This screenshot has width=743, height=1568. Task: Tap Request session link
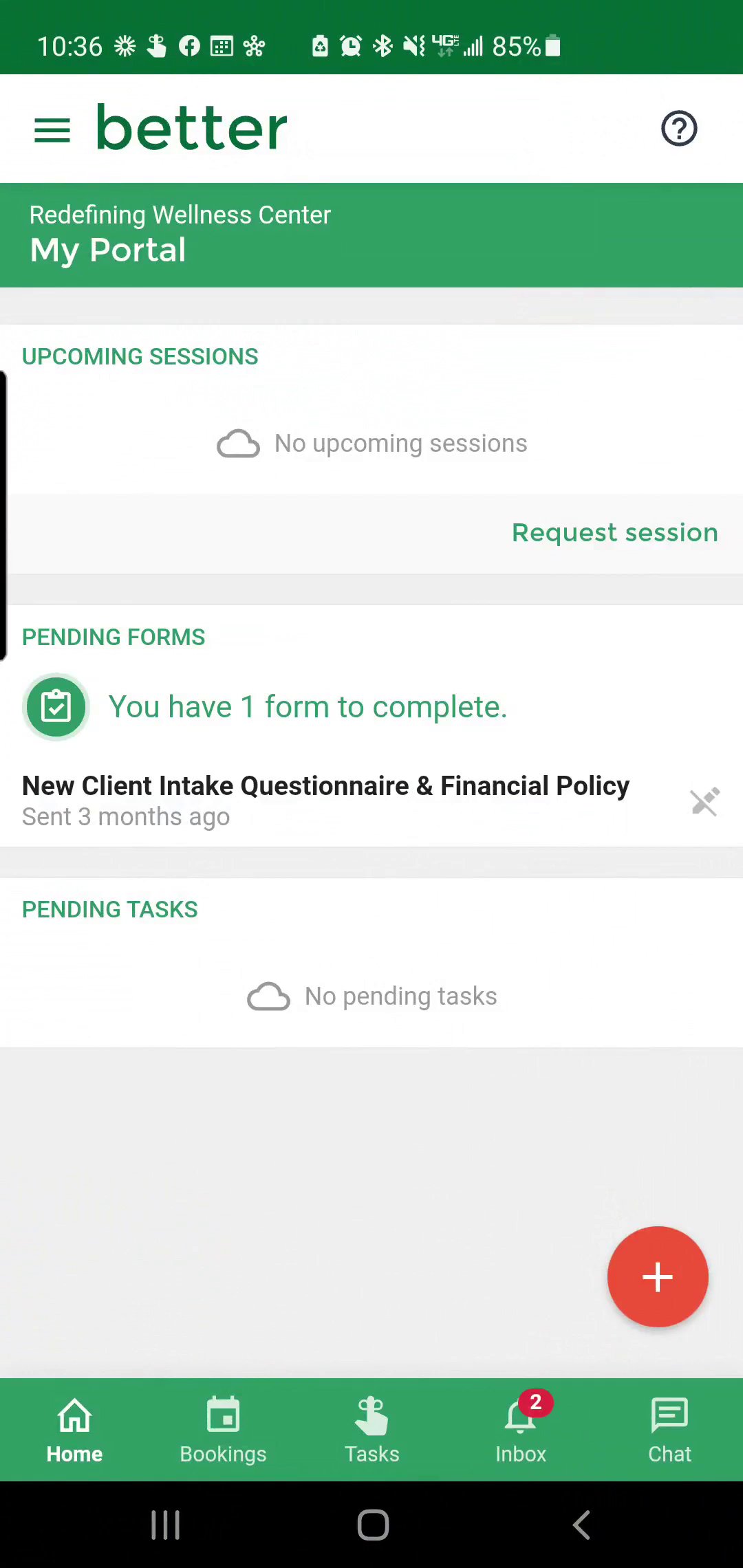pos(614,533)
